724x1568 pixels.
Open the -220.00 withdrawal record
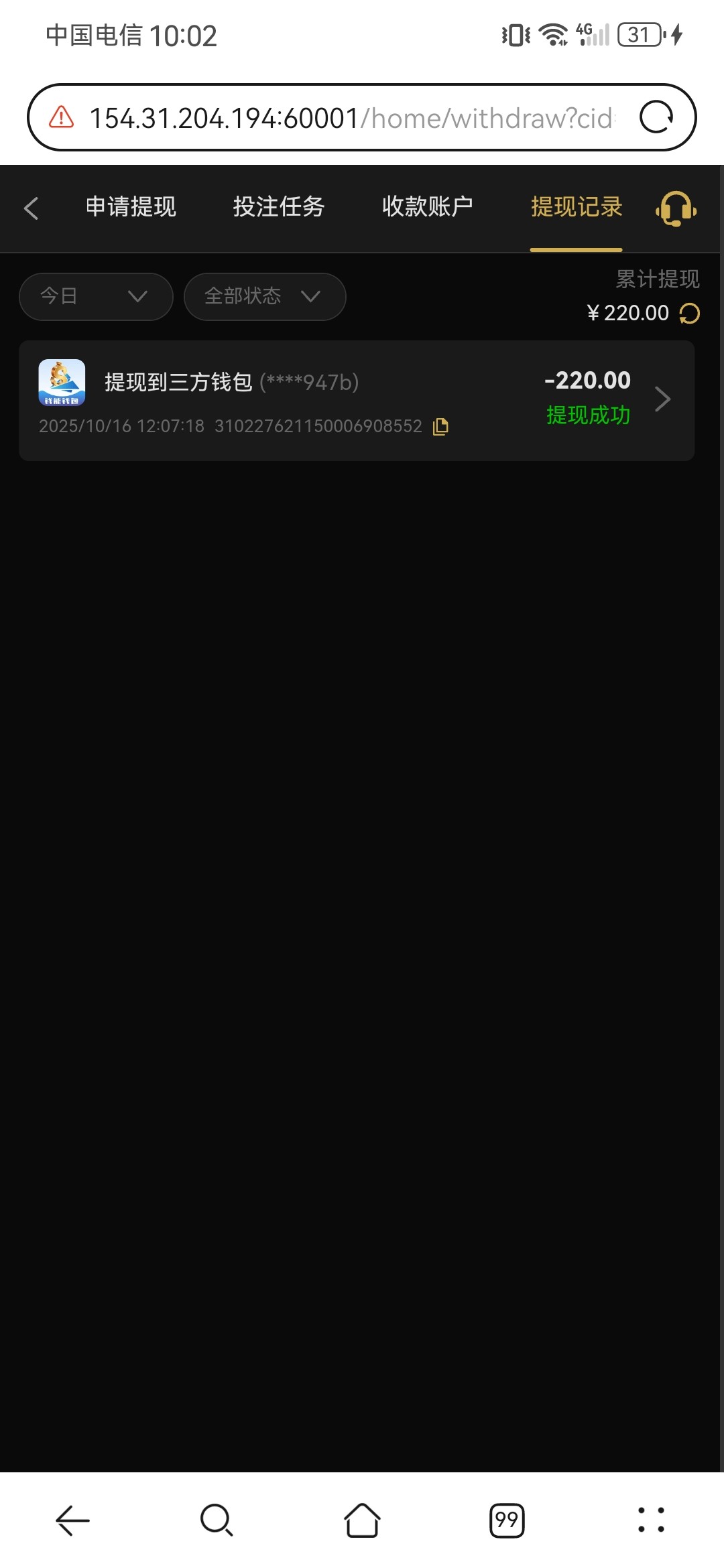click(x=356, y=400)
